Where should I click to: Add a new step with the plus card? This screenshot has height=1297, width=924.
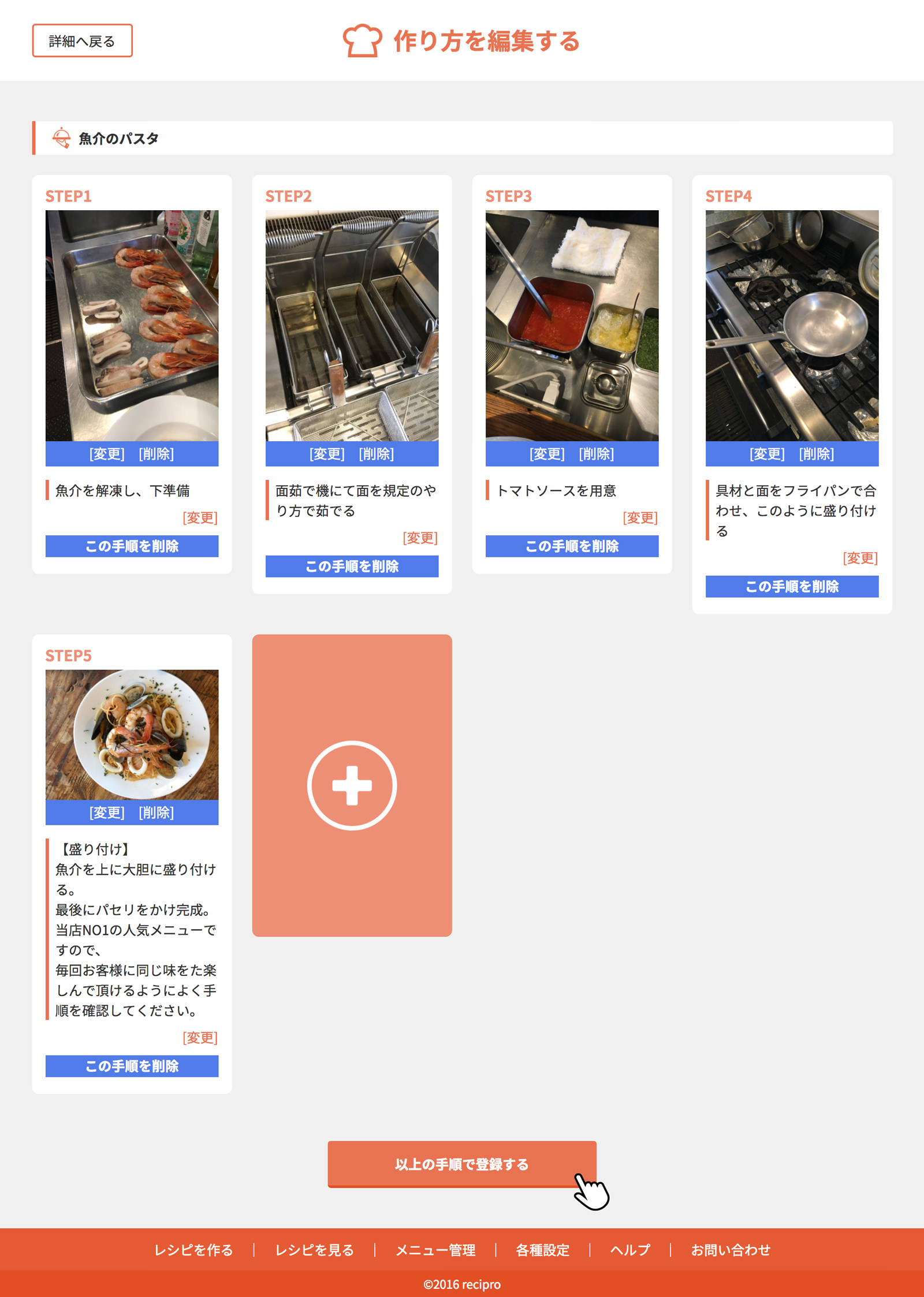coord(352,785)
